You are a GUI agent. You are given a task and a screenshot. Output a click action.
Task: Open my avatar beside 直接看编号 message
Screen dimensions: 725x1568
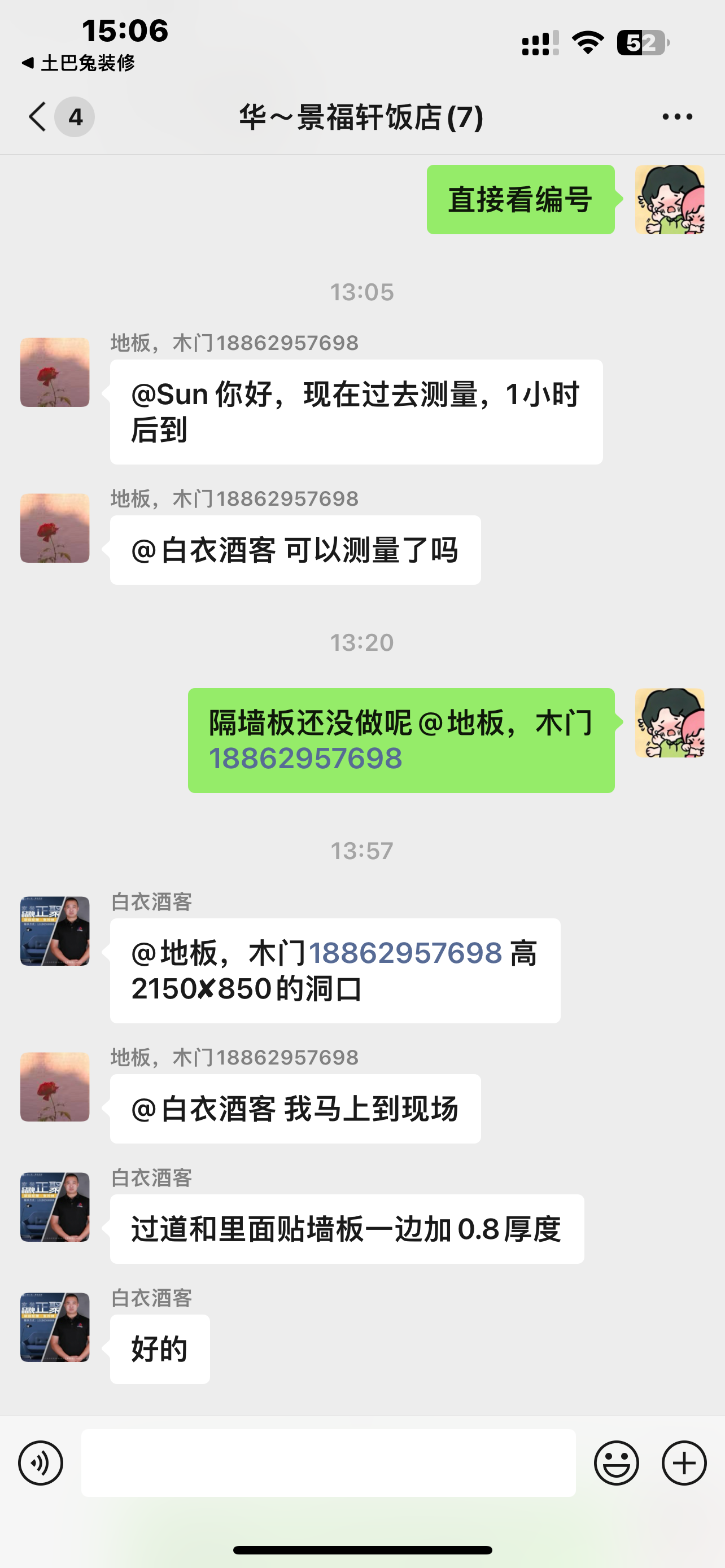click(670, 200)
